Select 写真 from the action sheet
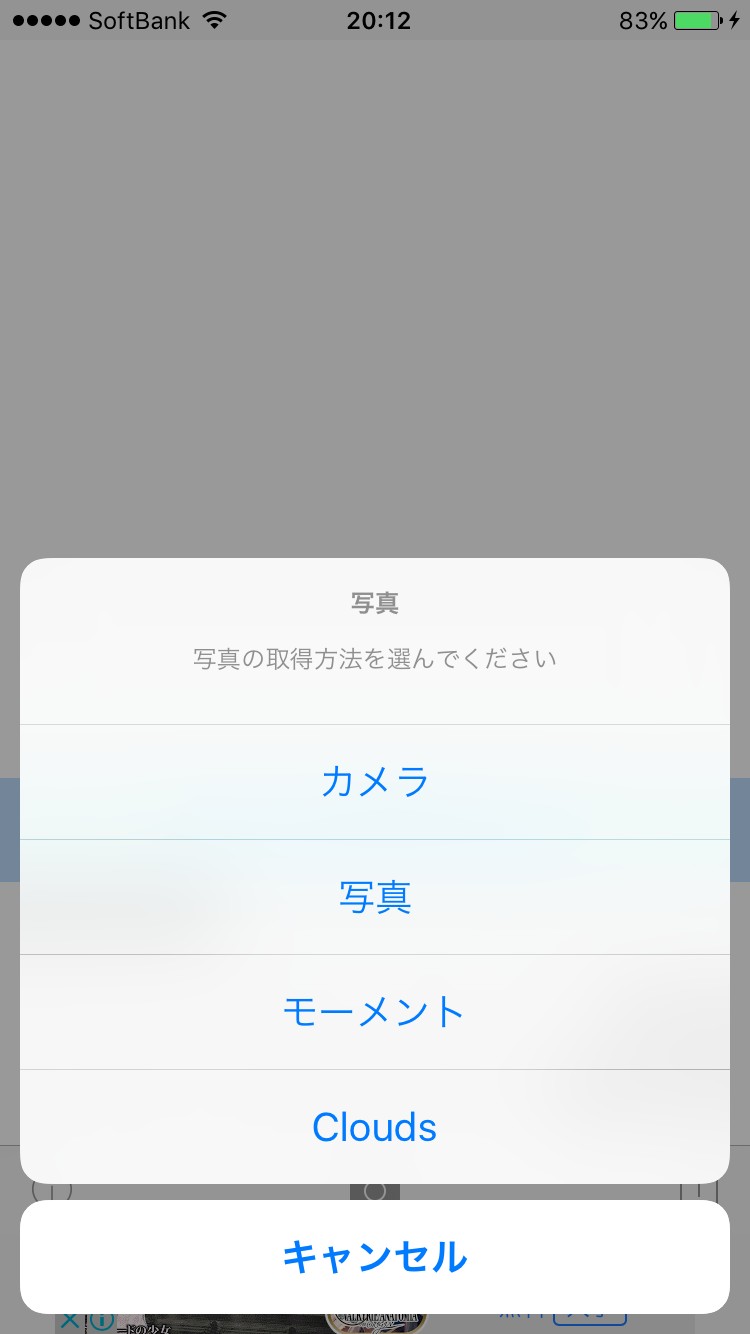 coord(375,897)
